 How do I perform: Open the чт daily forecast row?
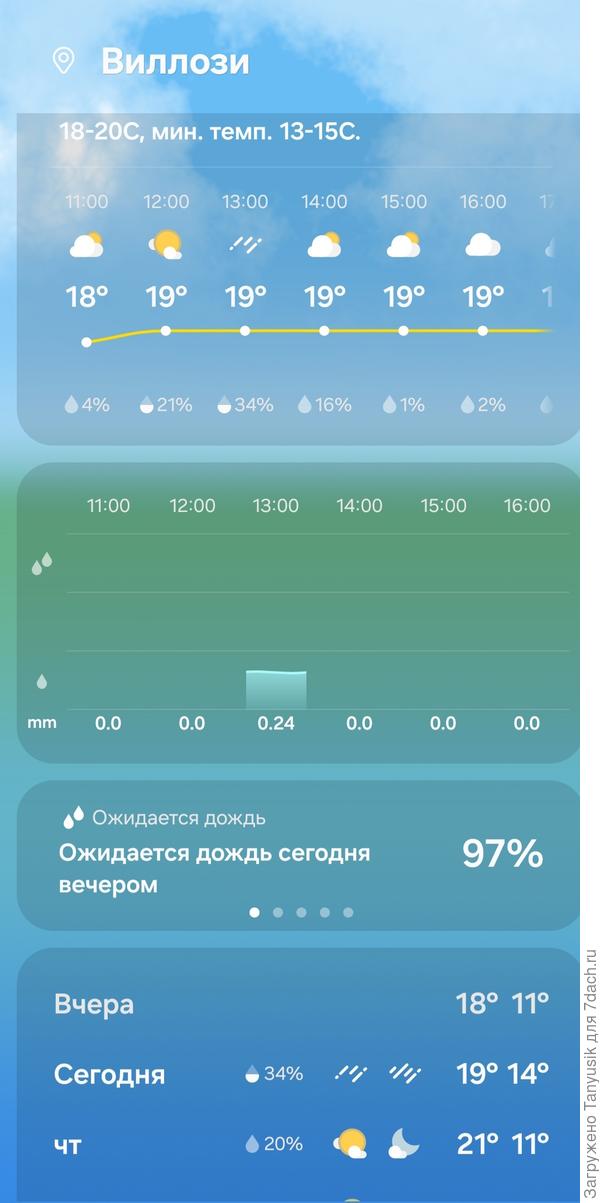pyautogui.click(x=300, y=1143)
